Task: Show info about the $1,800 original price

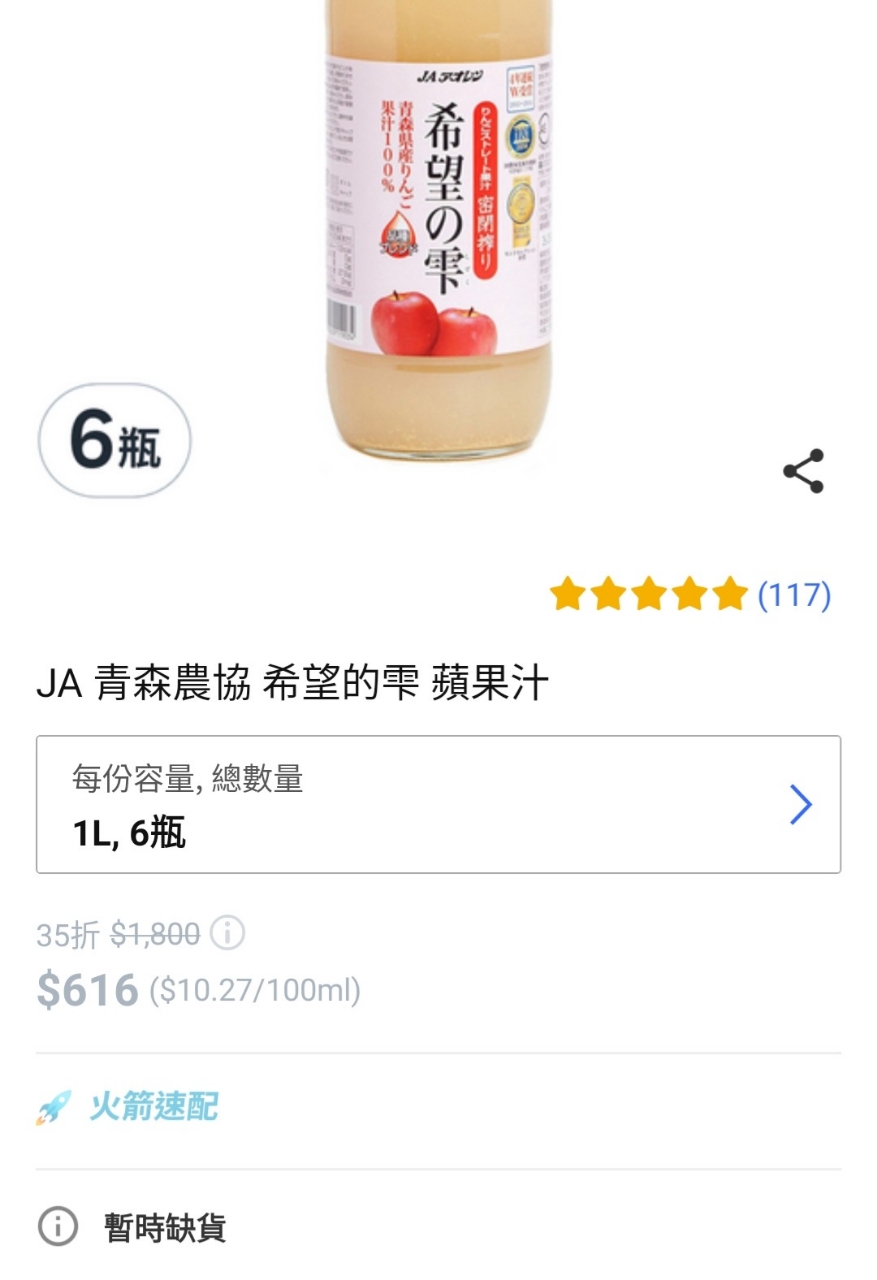Action: (228, 934)
